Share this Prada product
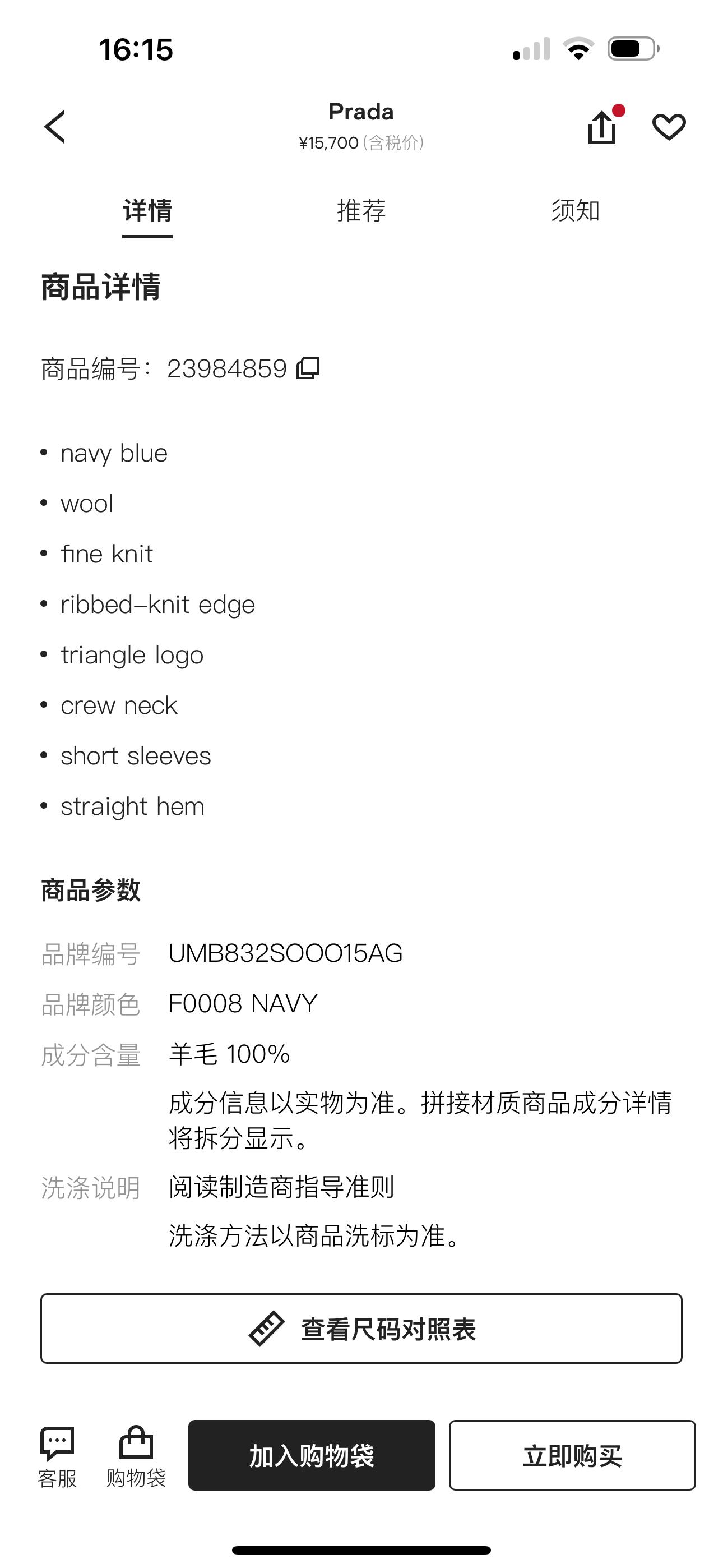Screen dimensions: 723x1568 coord(602,127)
